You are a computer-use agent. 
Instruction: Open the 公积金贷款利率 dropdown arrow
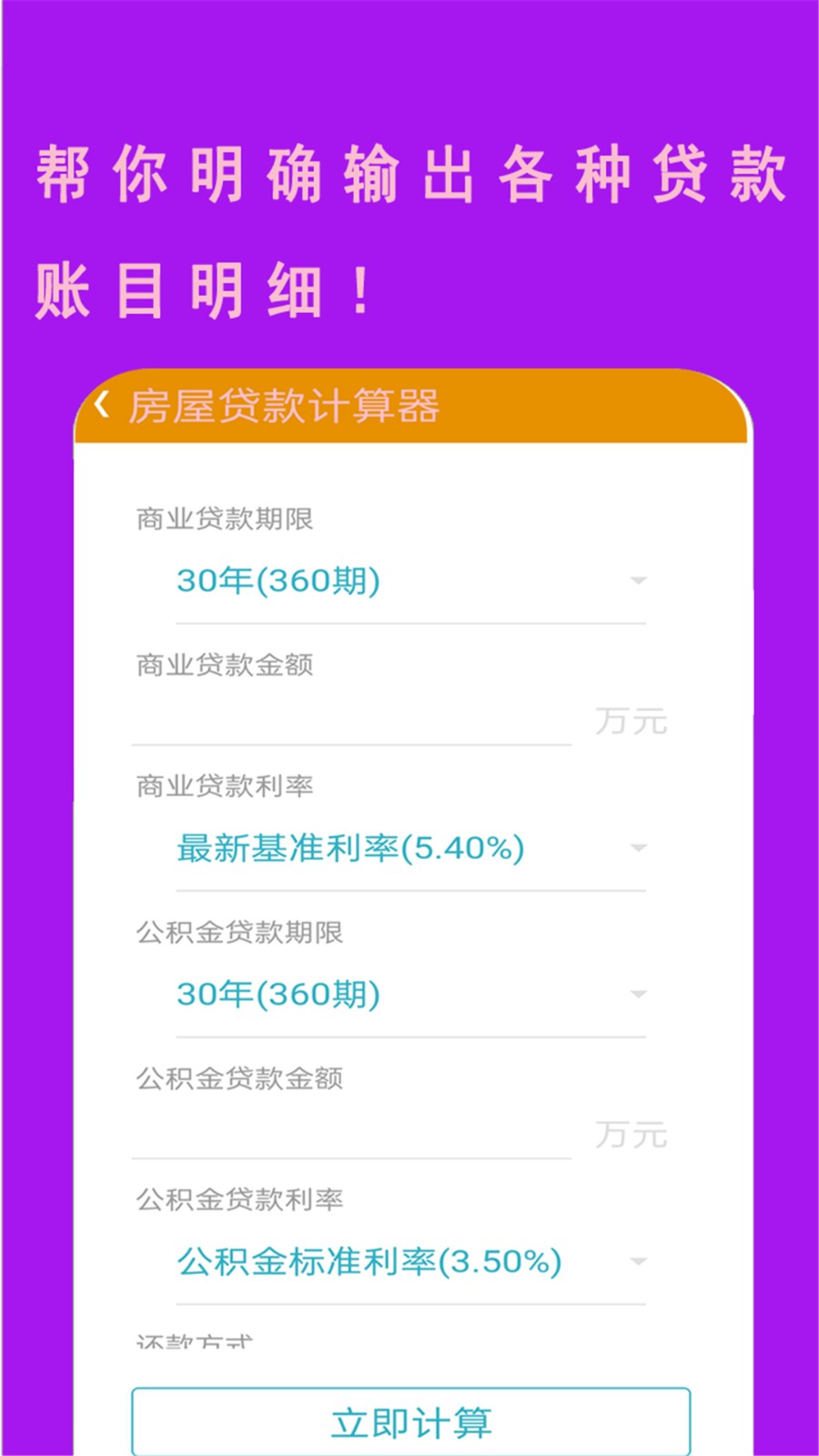click(x=636, y=1261)
